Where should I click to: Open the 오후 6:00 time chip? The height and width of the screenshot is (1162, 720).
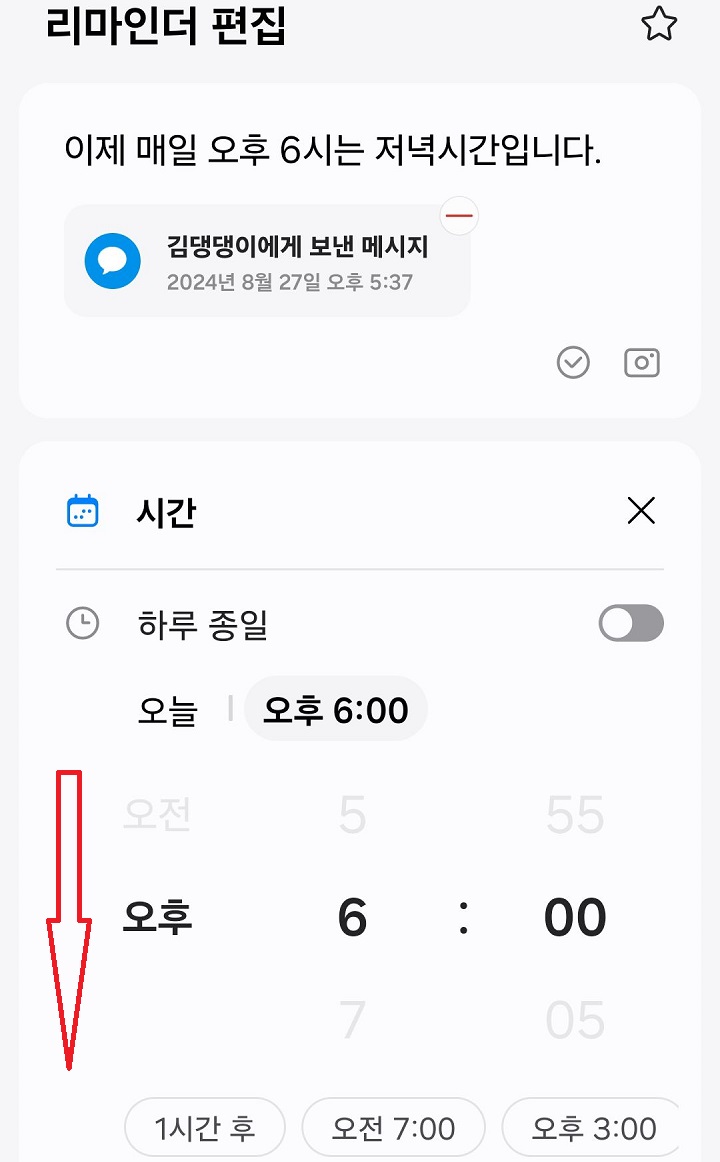pos(335,709)
